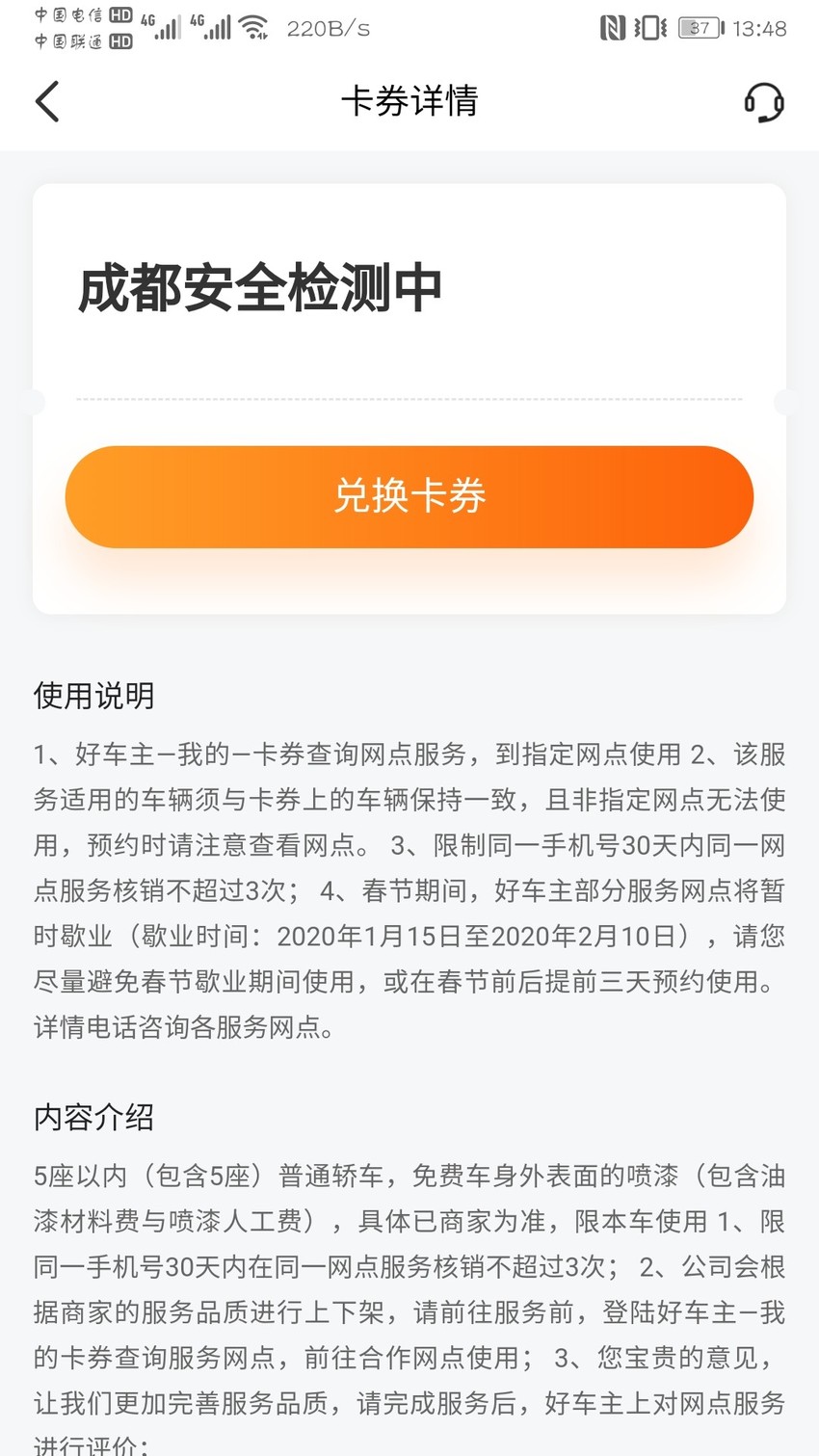Viewport: 819px width, 1456px height.
Task: Open customer service via the headset icon
Action: (x=764, y=102)
